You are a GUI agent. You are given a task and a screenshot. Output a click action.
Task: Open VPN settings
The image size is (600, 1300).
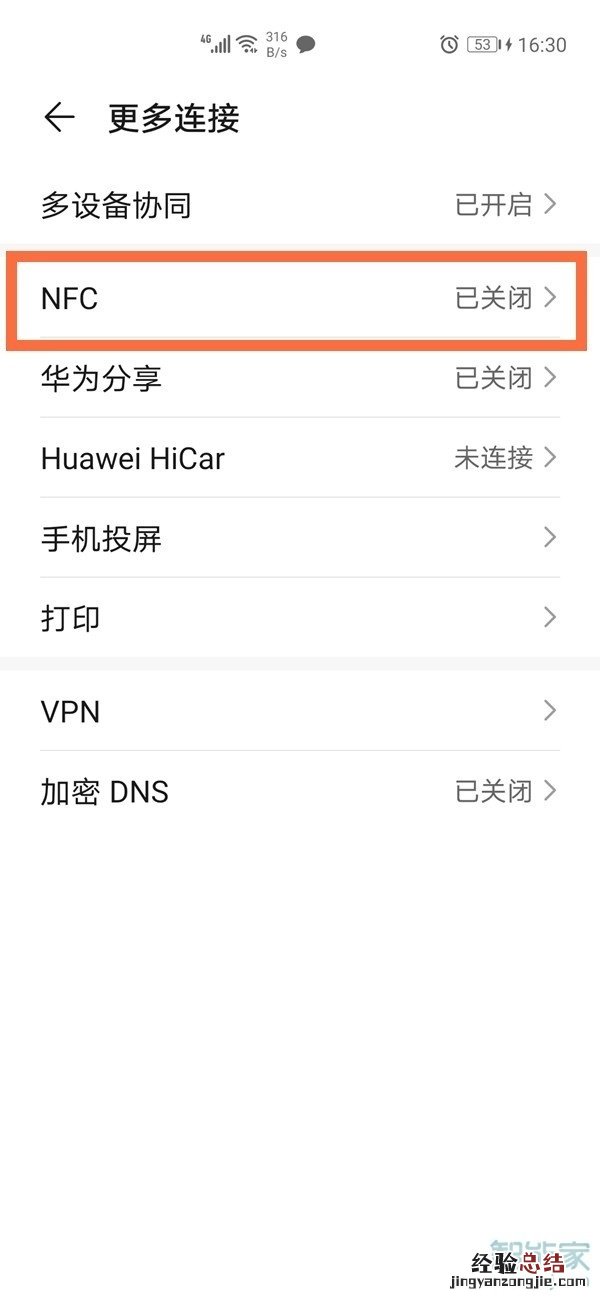point(300,711)
